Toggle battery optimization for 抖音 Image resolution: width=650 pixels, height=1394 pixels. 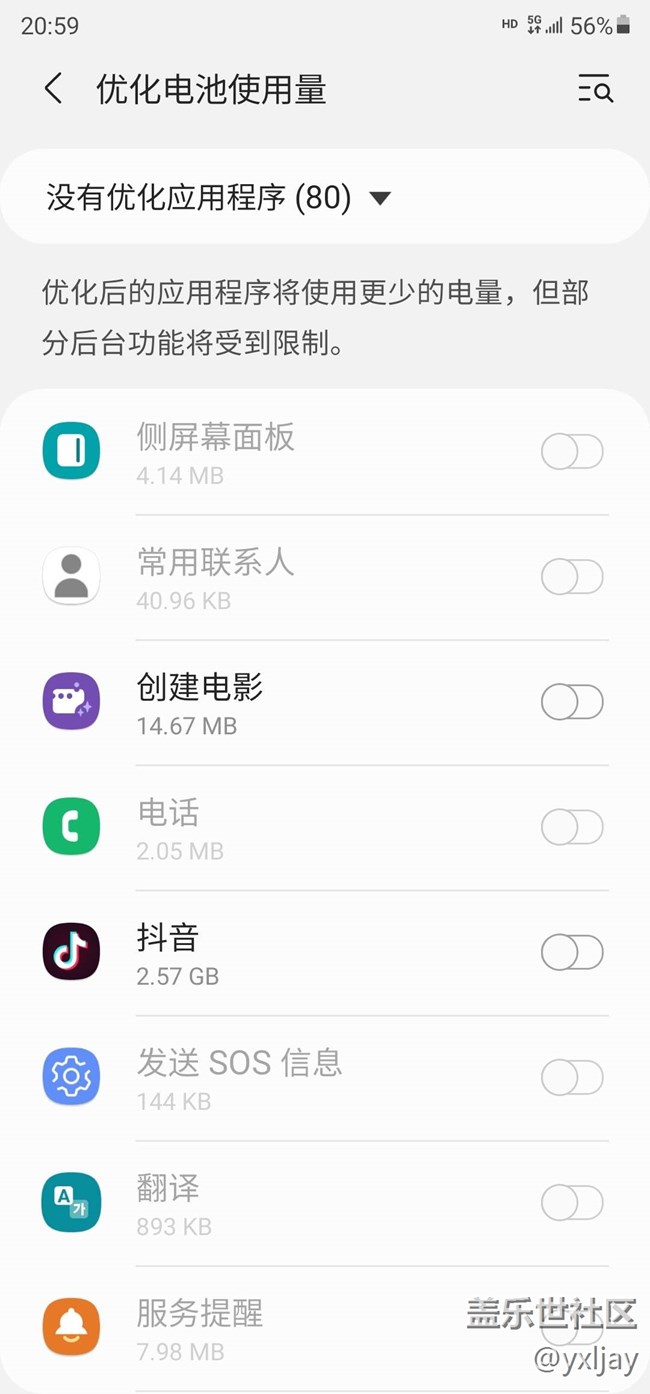[x=572, y=953]
